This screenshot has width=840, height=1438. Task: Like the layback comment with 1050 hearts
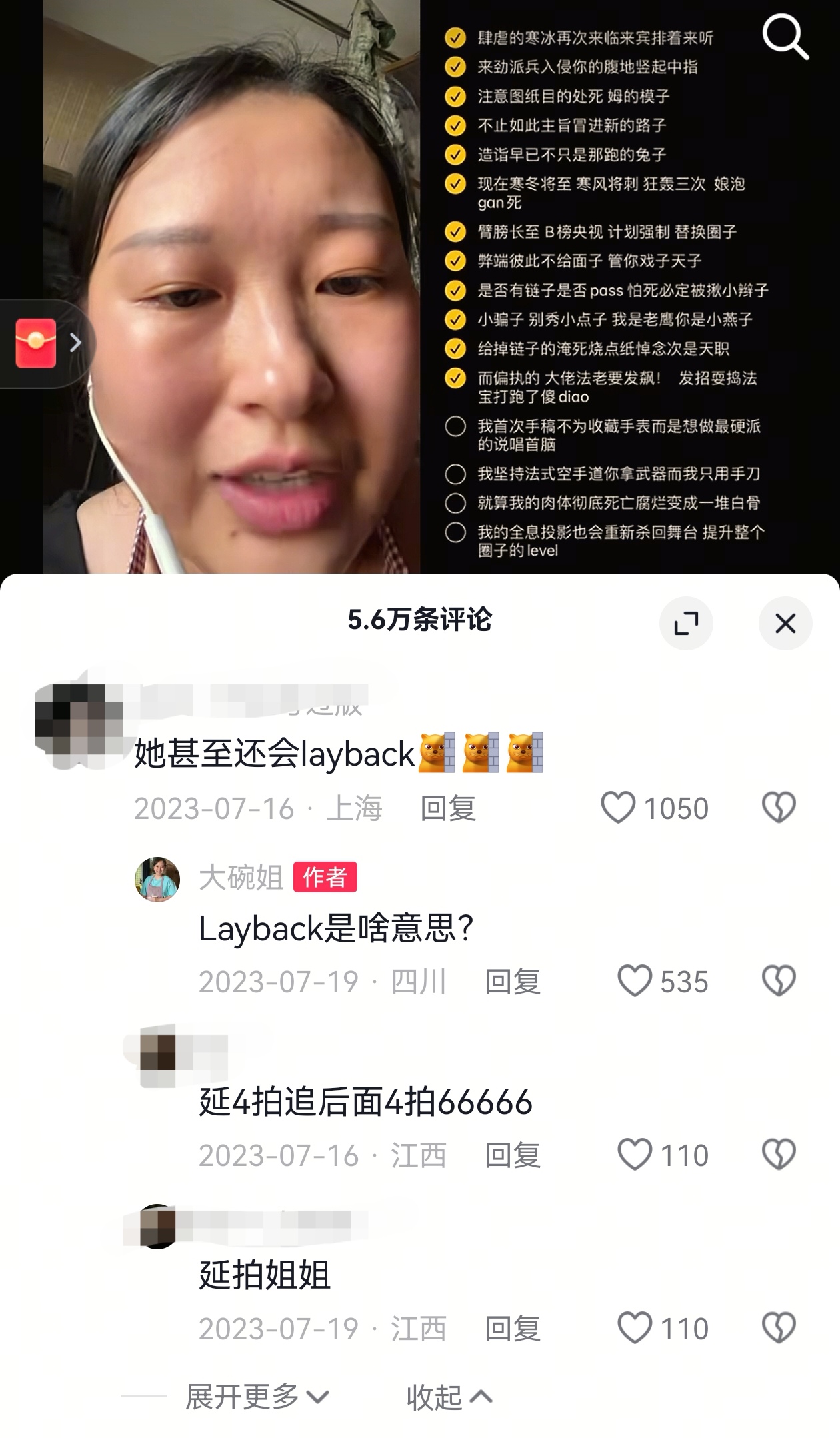click(x=621, y=807)
